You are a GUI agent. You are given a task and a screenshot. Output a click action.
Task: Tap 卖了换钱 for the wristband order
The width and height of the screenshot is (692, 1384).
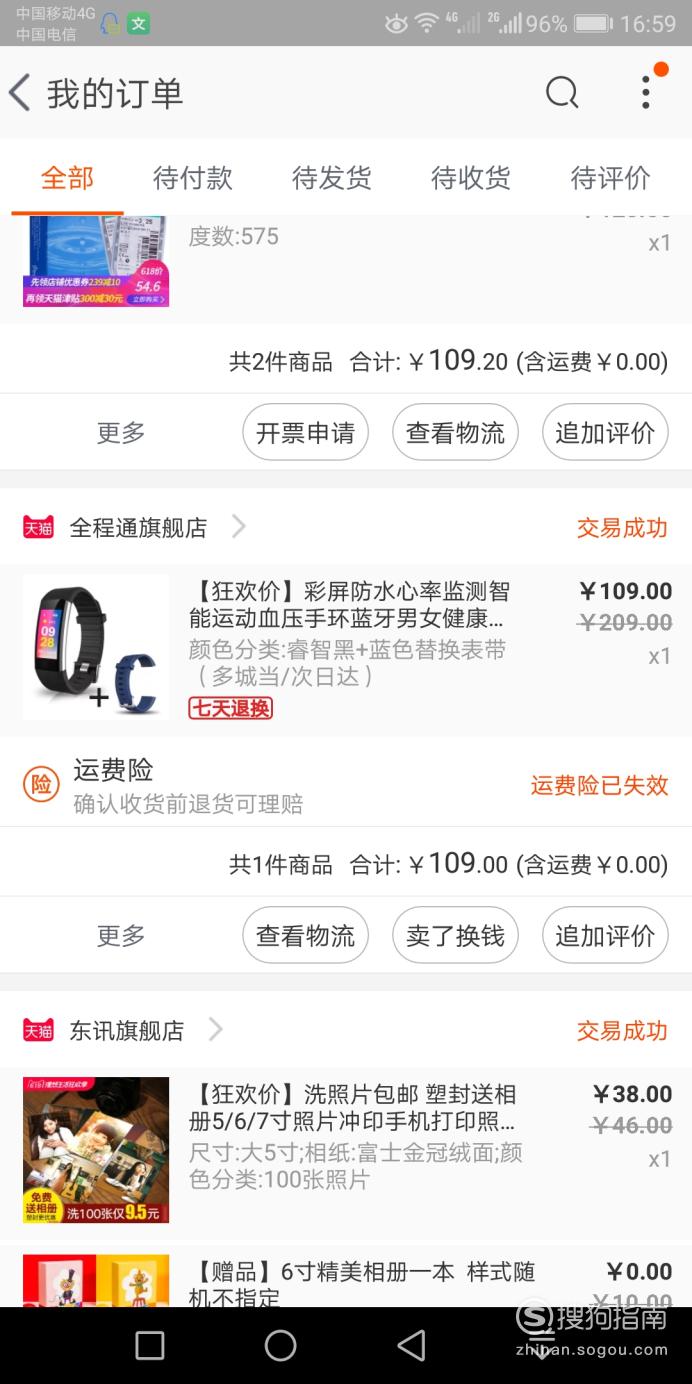click(x=455, y=935)
